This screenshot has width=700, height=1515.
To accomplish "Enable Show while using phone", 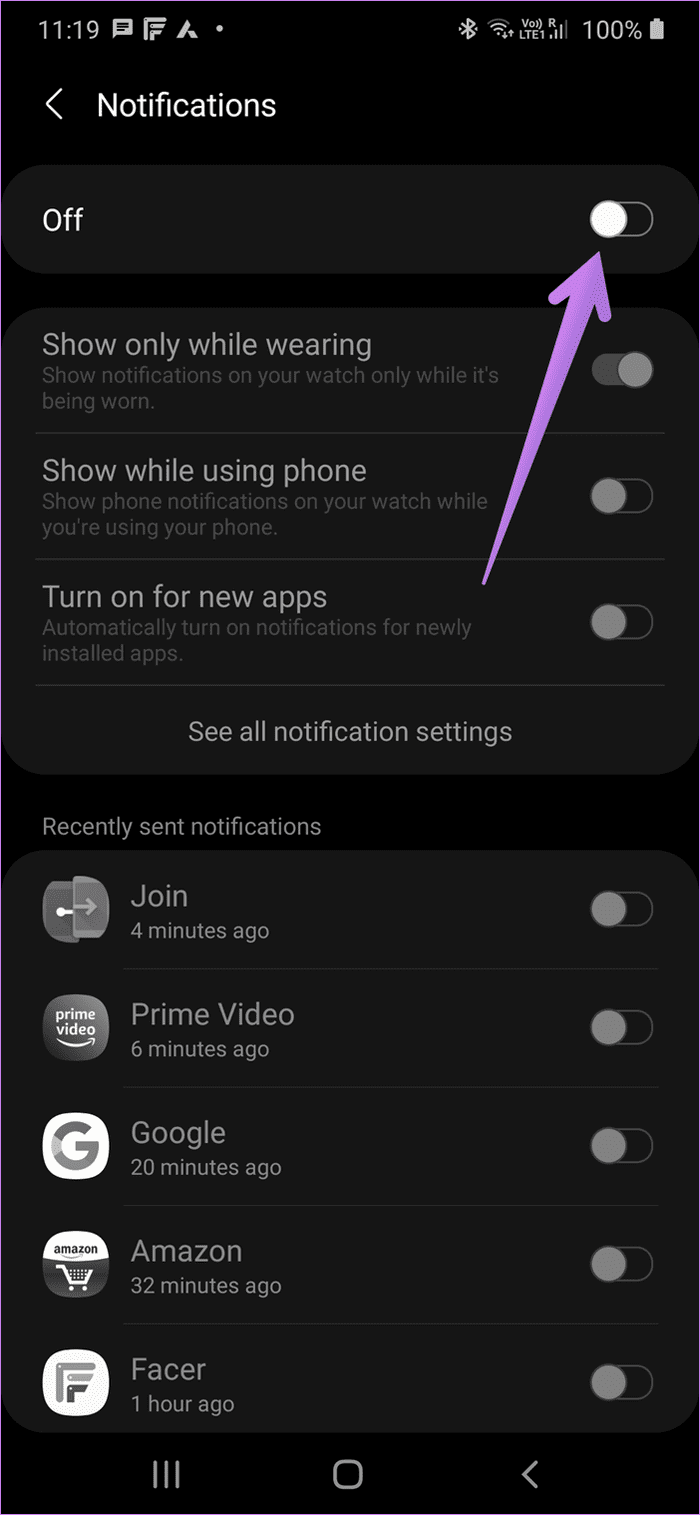I will point(621,496).
